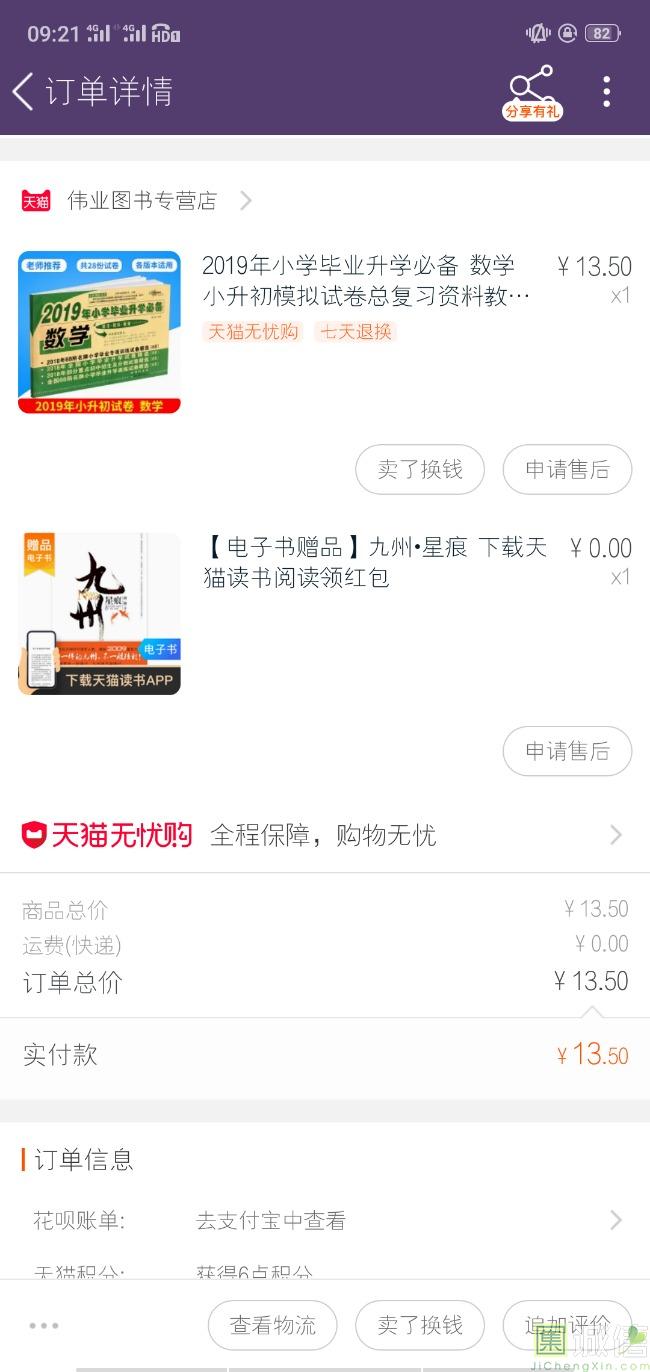Tap 卖了换钱 under the 数学 book
Viewport: 650px width, 1372px height.
pyautogui.click(x=420, y=470)
